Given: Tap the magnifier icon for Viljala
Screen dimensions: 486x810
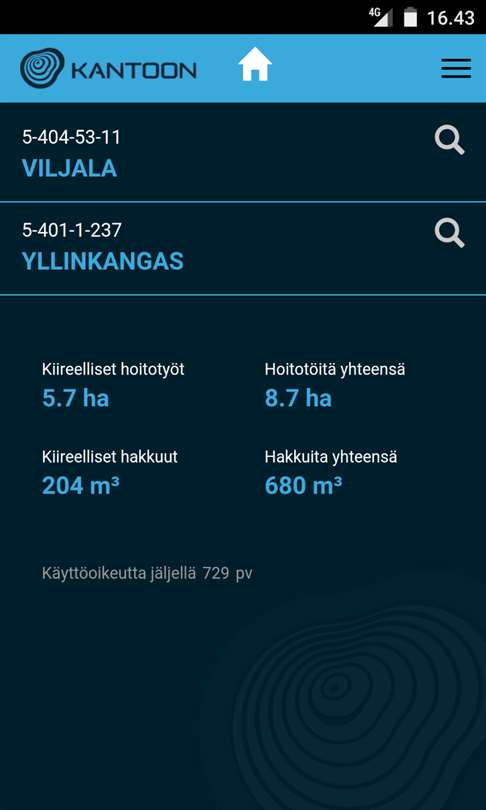Looking at the screenshot, I should (449, 141).
